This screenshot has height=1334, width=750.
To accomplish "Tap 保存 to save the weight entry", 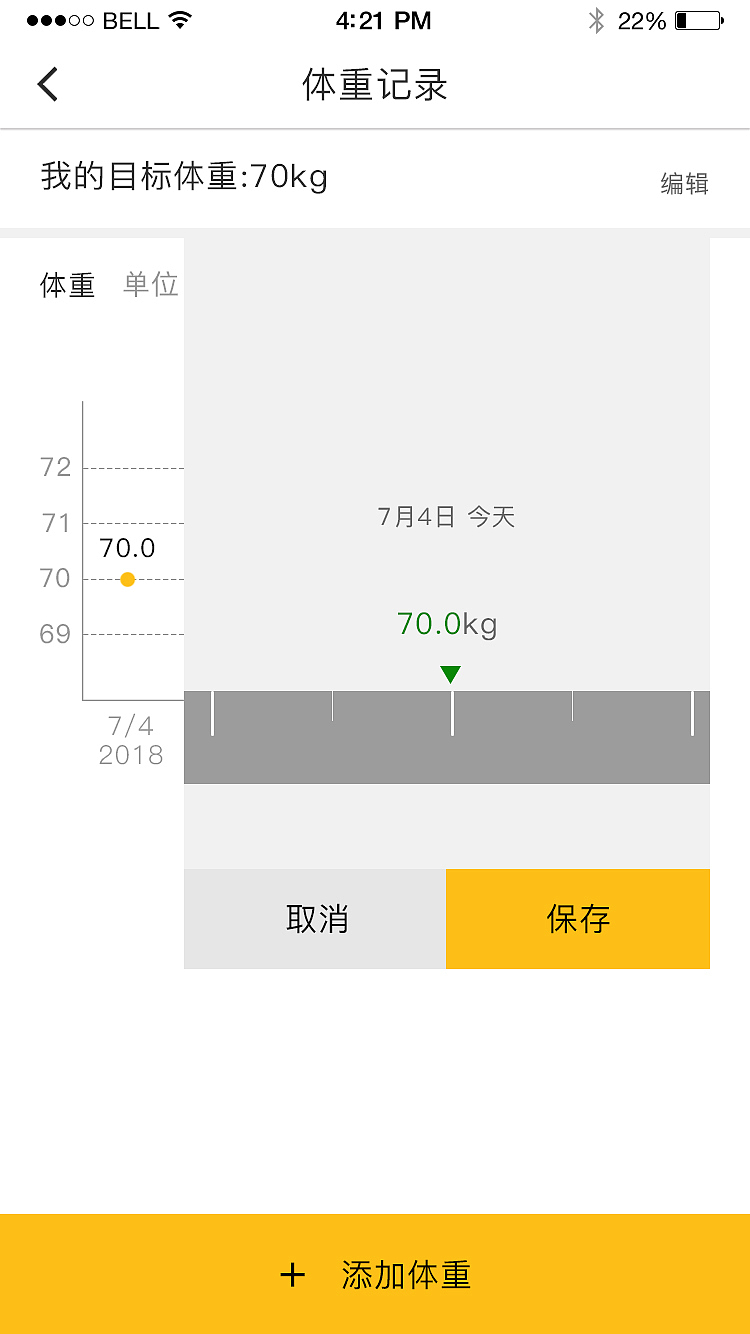I will coord(578,918).
